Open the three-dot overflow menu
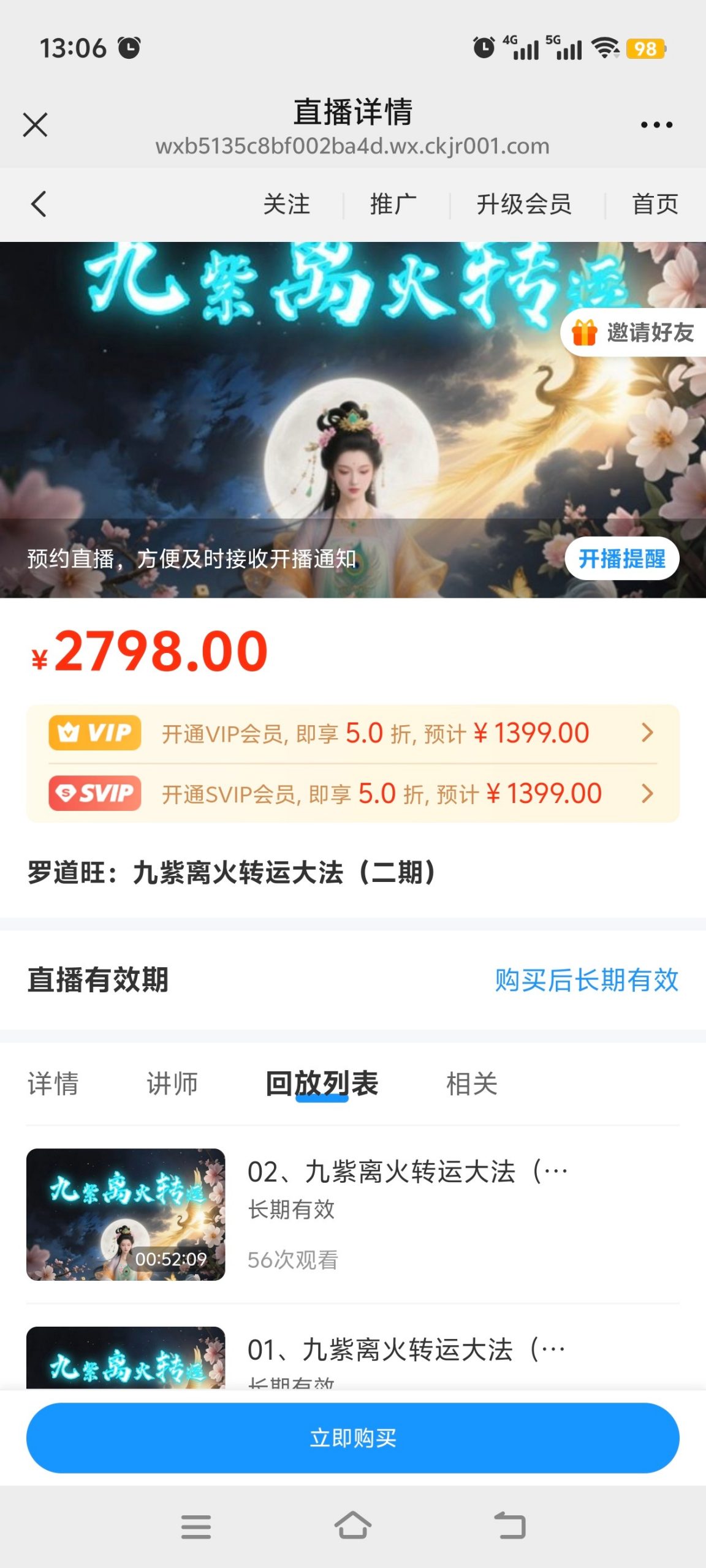Viewport: 706px width, 1568px height. [x=656, y=125]
